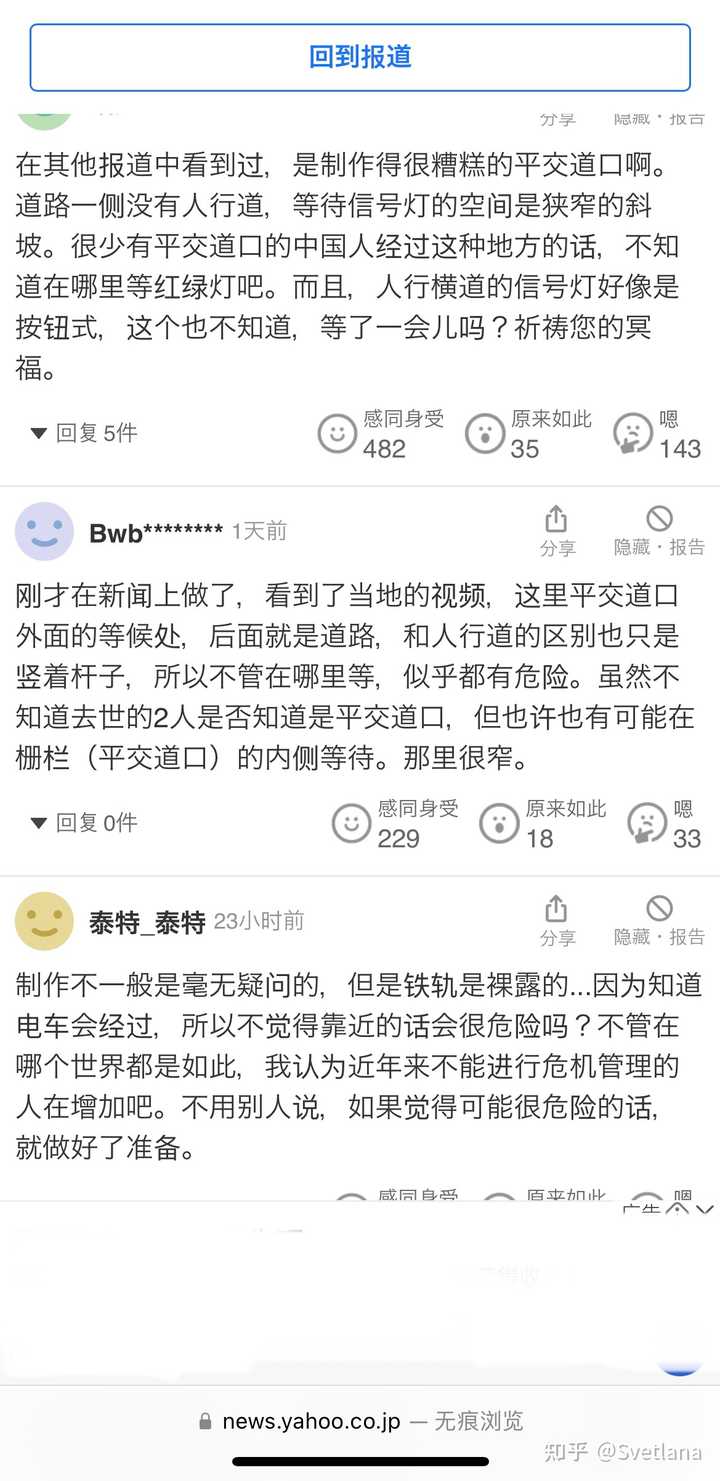Open Bwb's profile avatar
The width and height of the screenshot is (720, 1481).
click(45, 531)
